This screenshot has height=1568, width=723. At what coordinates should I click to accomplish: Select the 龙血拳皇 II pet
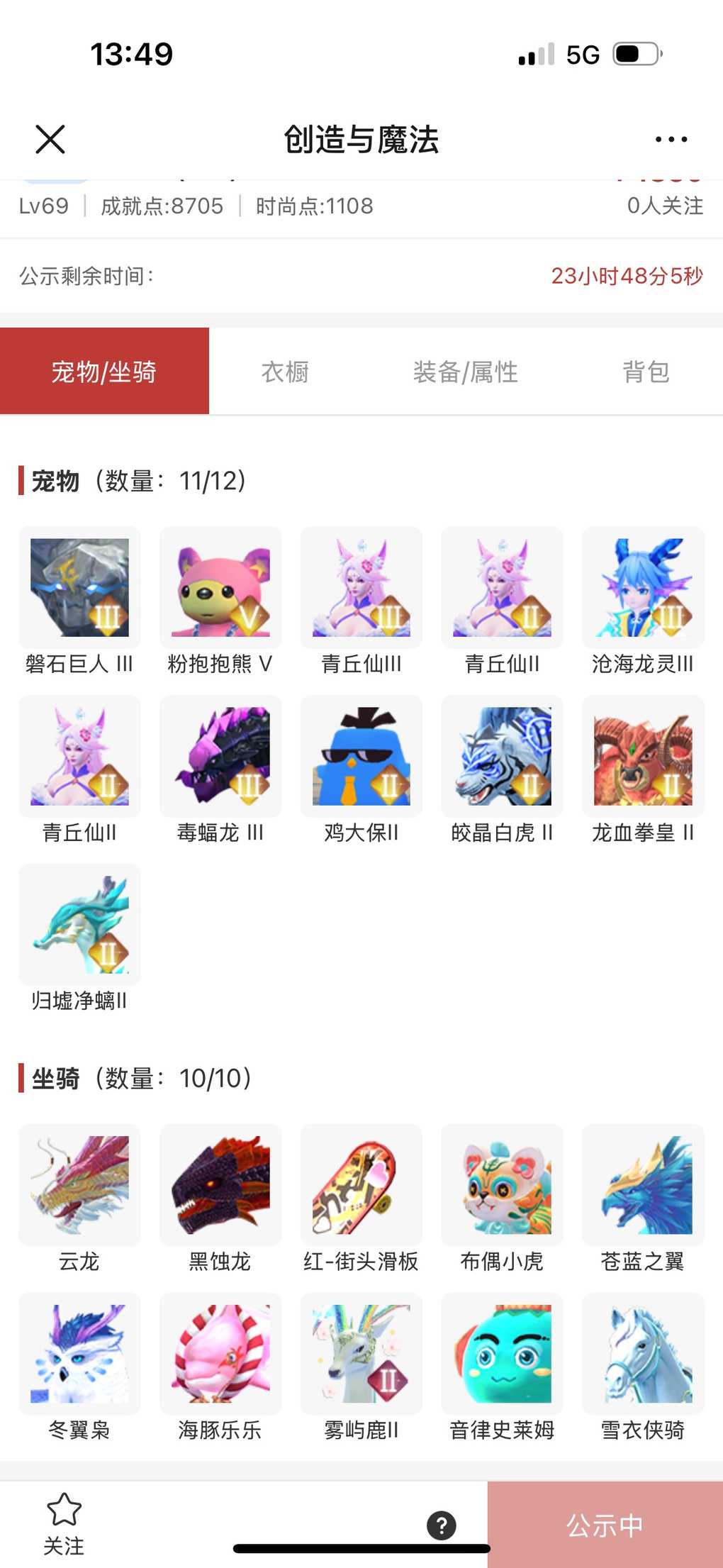(643, 757)
